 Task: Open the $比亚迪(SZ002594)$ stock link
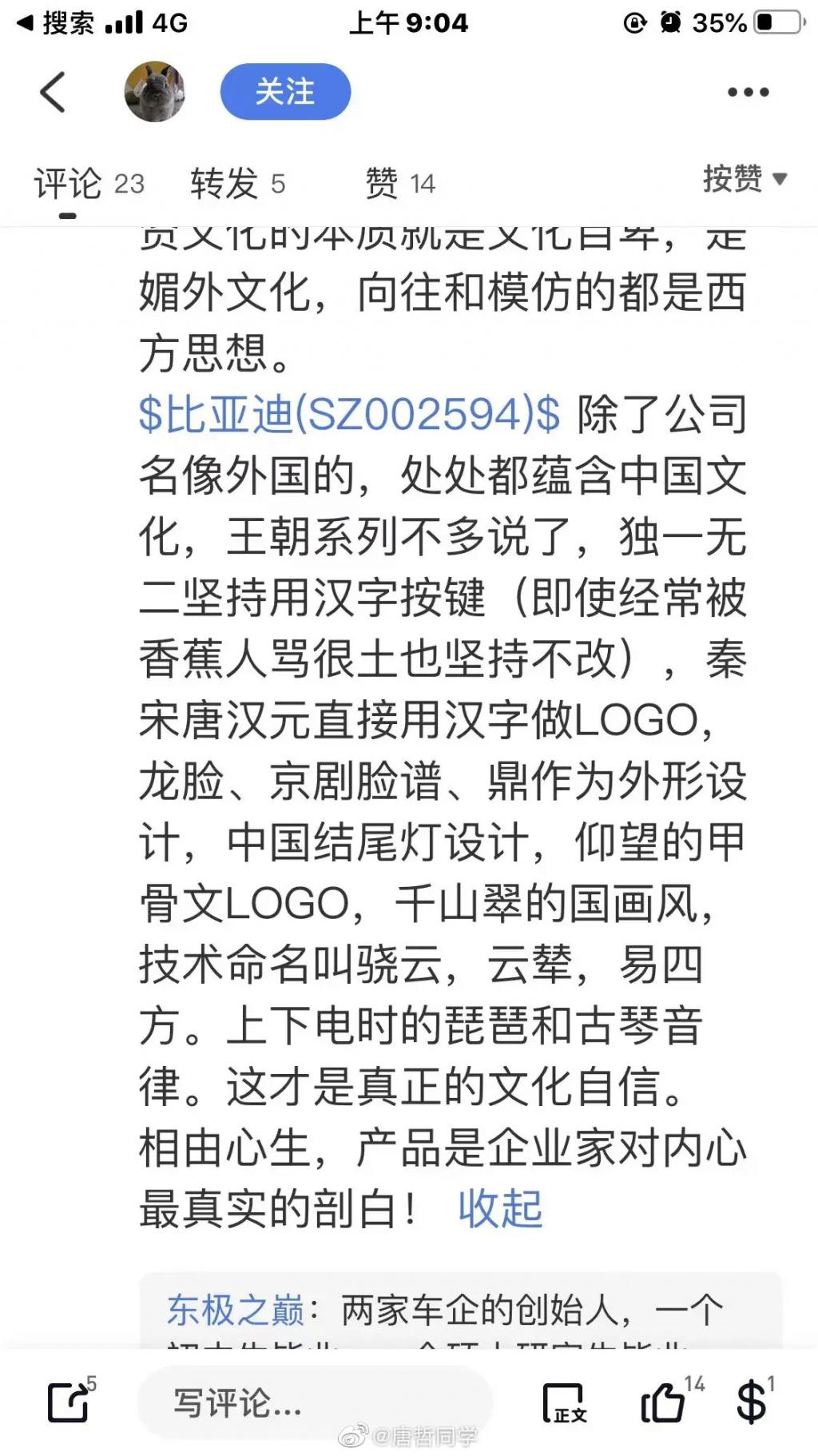coord(349,415)
